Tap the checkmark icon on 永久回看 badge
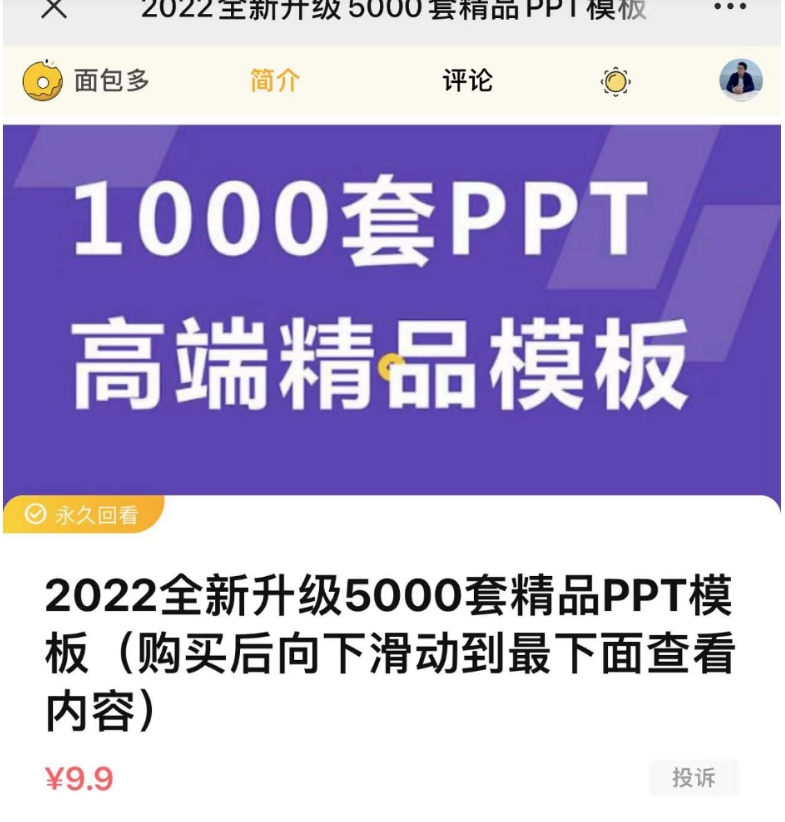Image resolution: width=785 pixels, height=822 pixels. [37, 513]
